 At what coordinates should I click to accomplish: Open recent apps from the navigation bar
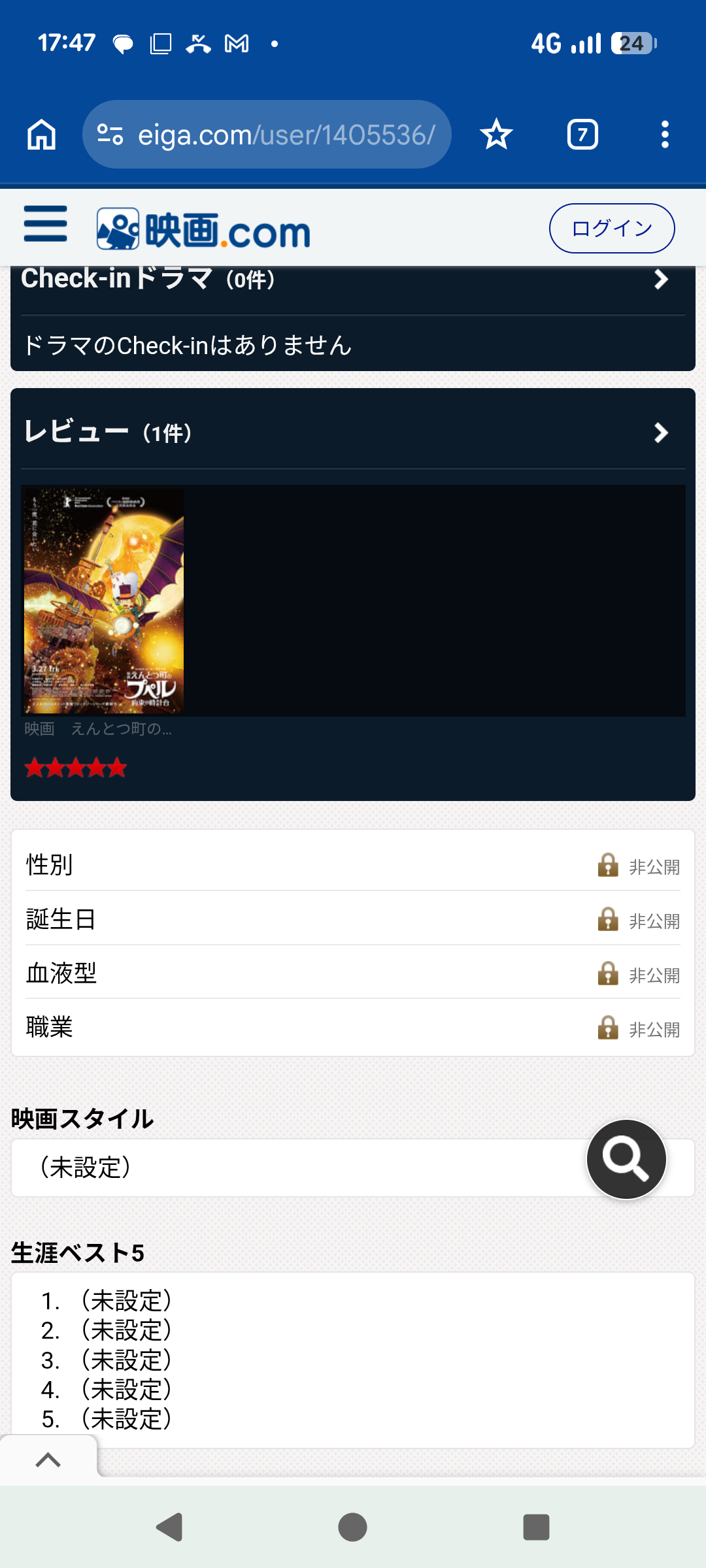(536, 1527)
